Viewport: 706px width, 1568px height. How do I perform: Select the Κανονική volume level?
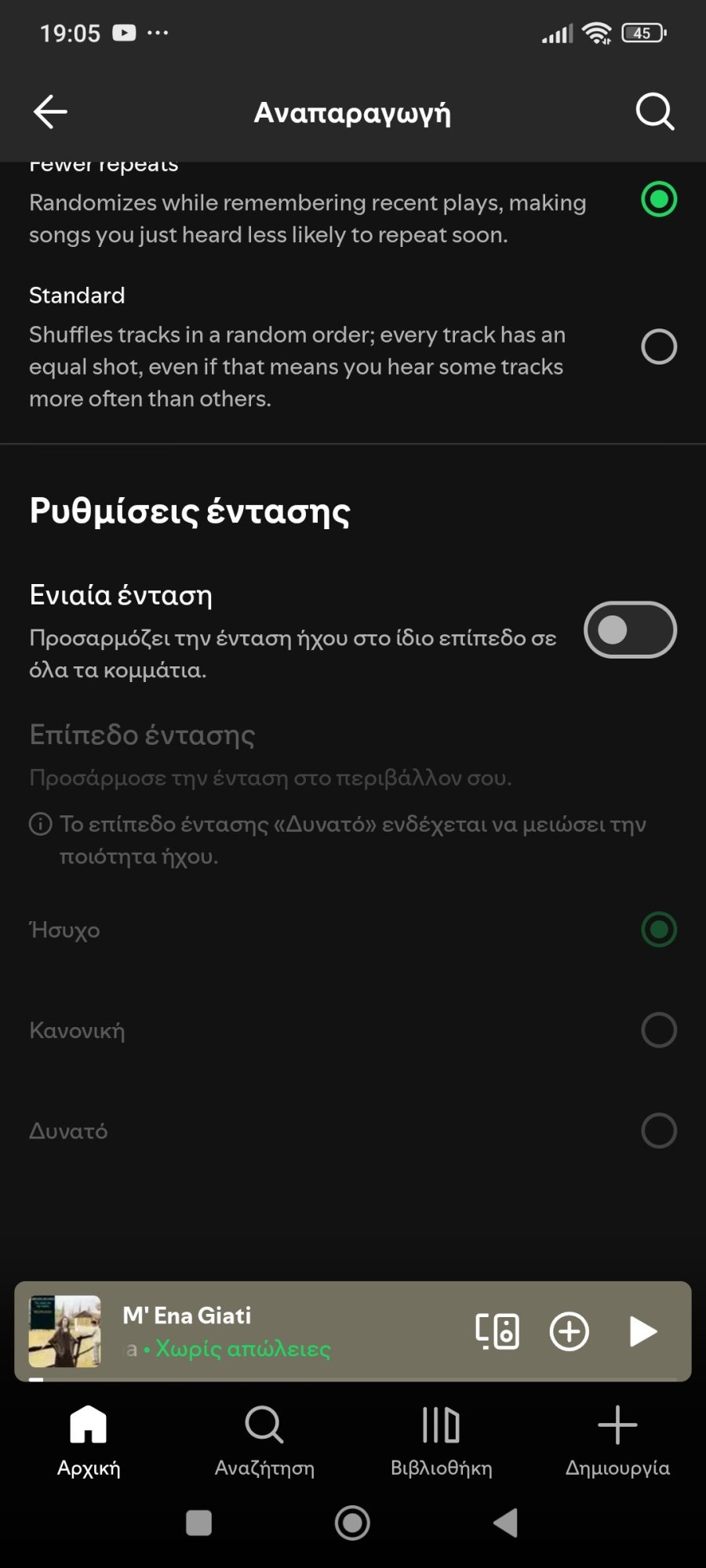point(657,1029)
